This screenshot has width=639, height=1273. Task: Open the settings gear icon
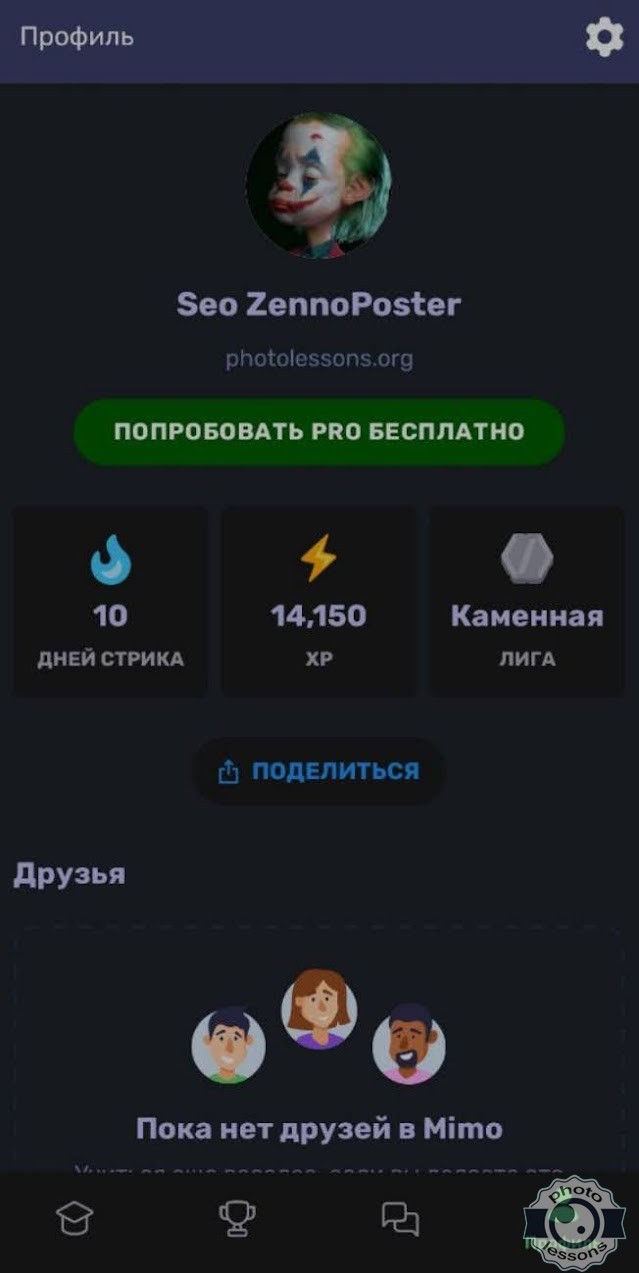604,38
